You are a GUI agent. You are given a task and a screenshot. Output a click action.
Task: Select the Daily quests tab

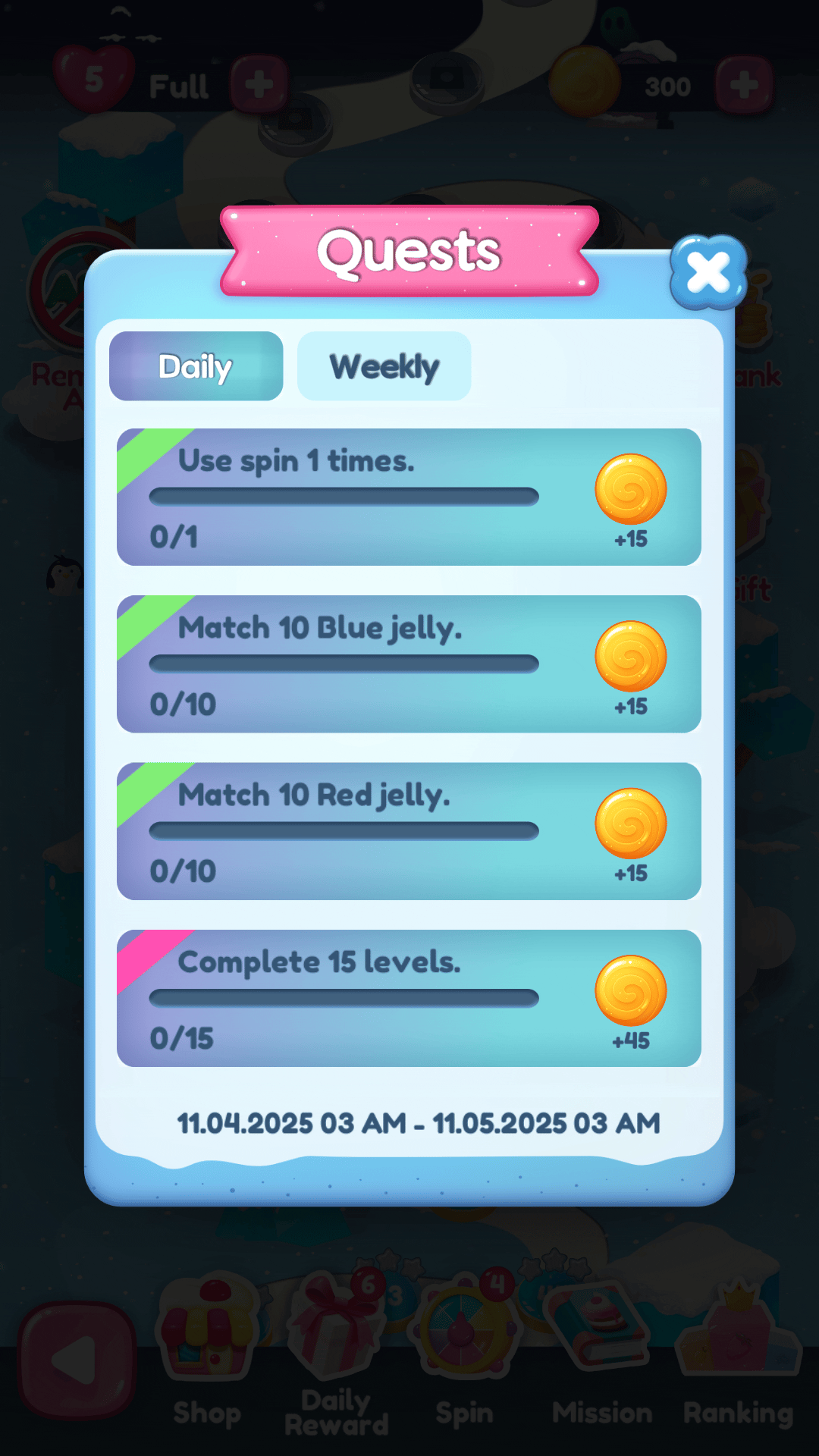click(196, 366)
